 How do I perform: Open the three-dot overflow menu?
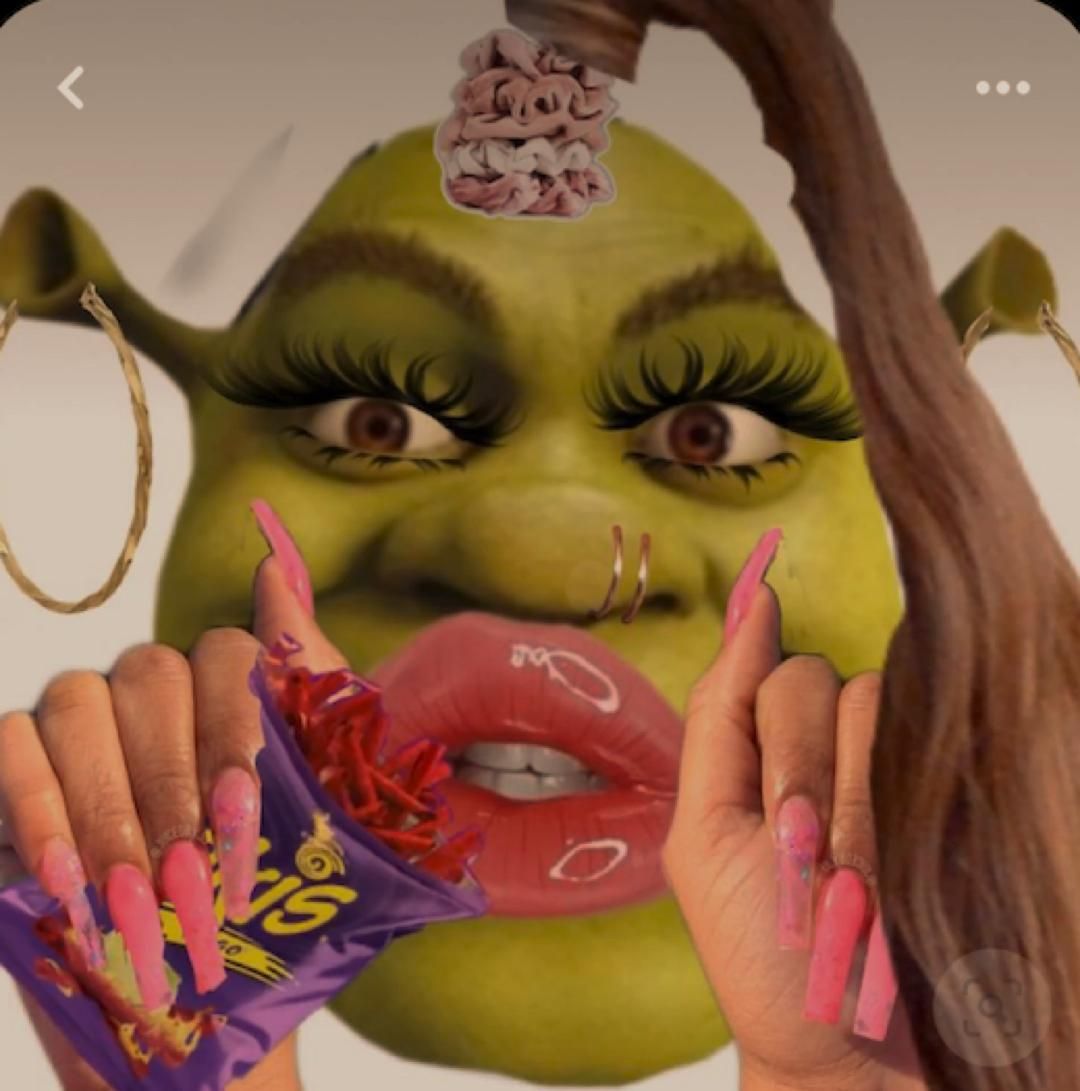pos(1003,88)
